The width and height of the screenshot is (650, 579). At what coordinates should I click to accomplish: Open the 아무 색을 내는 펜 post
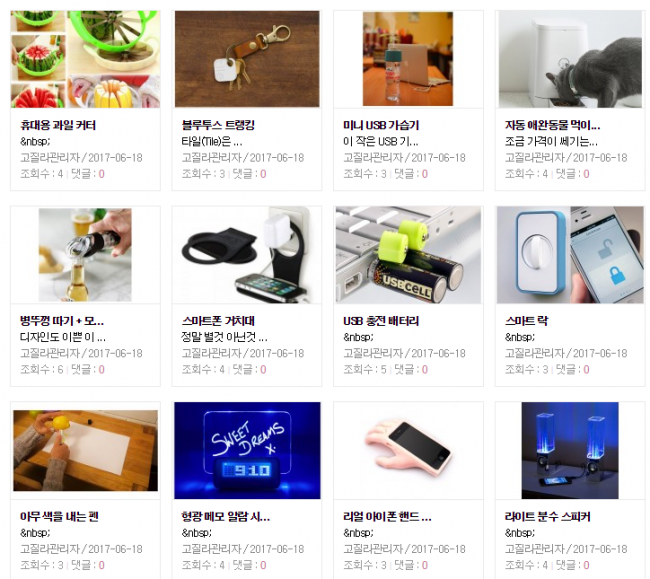pyautogui.click(x=60, y=517)
